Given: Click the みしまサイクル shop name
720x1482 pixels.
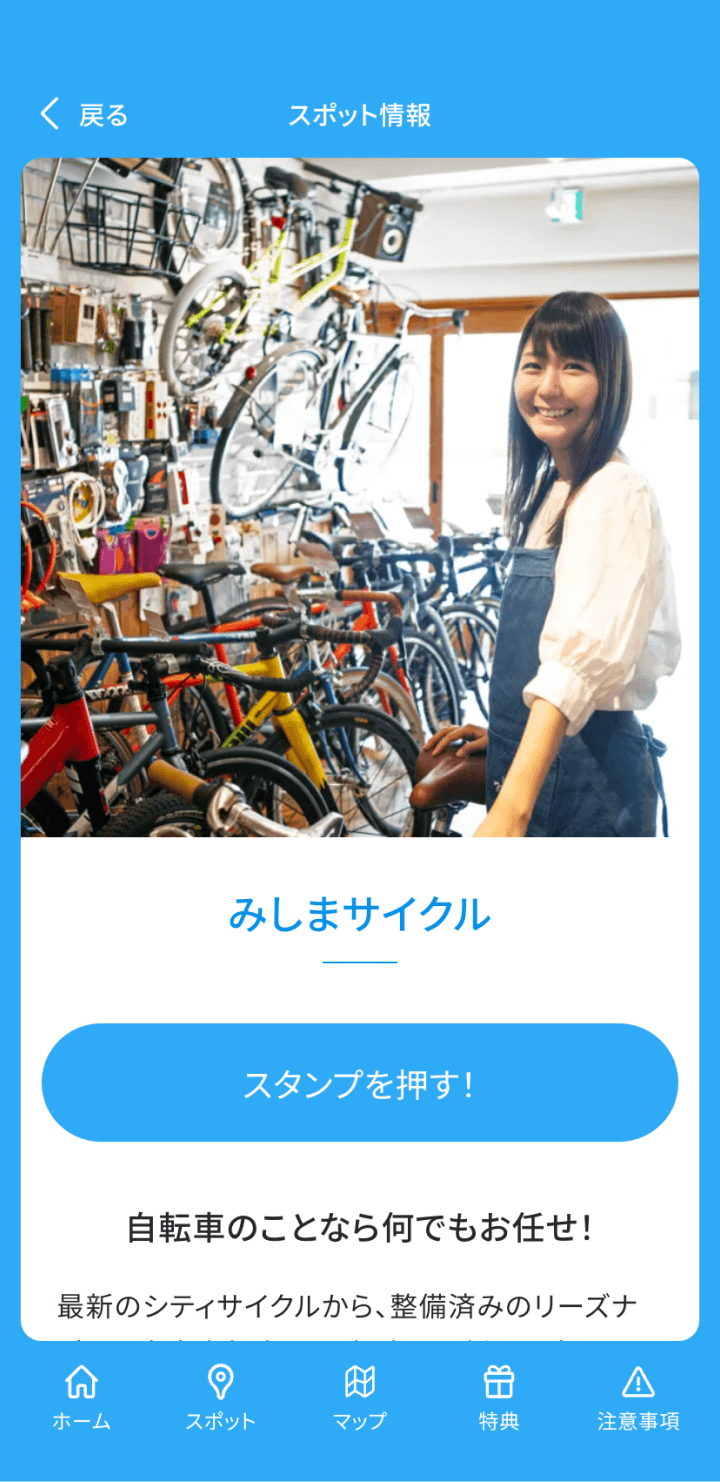Looking at the screenshot, I should [x=360, y=912].
